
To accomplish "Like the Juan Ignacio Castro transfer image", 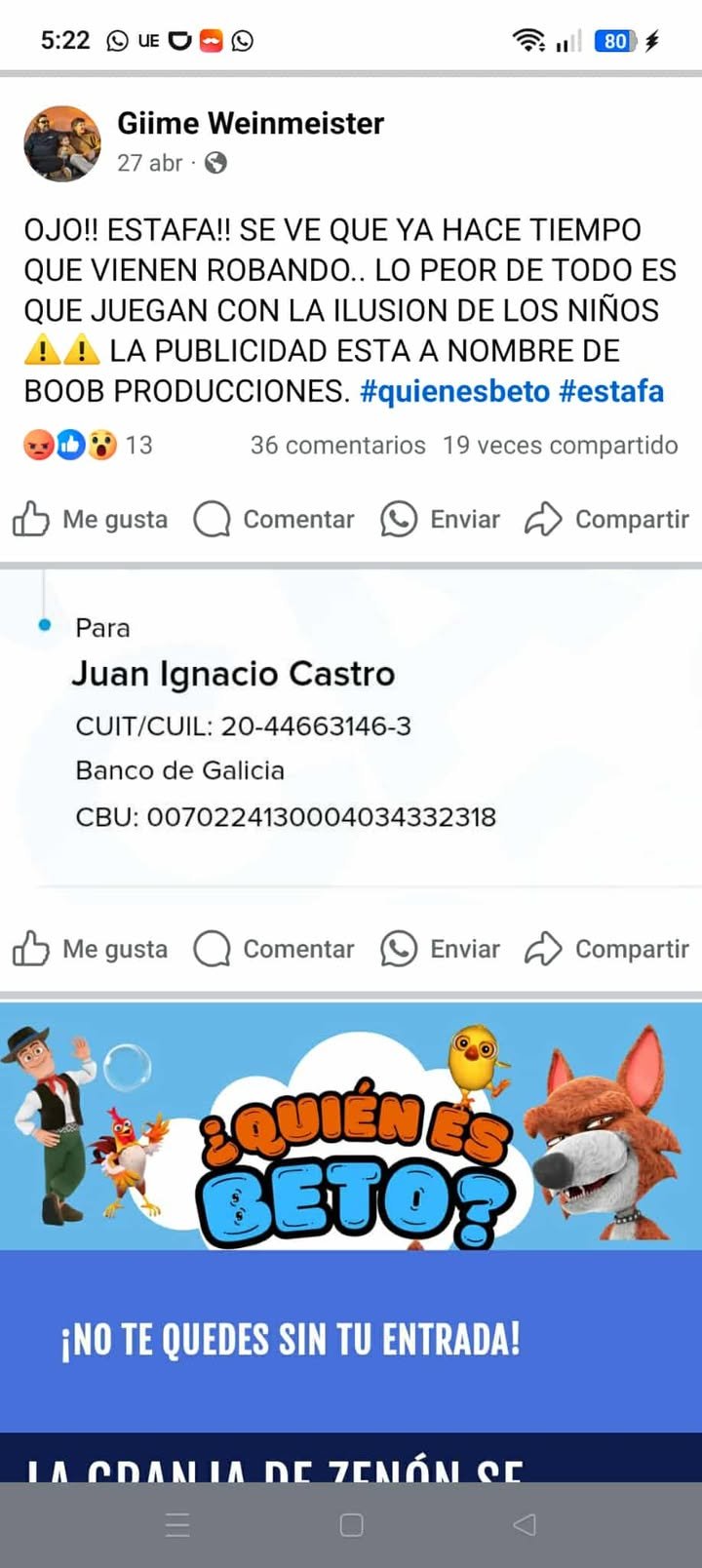I will (91, 949).
